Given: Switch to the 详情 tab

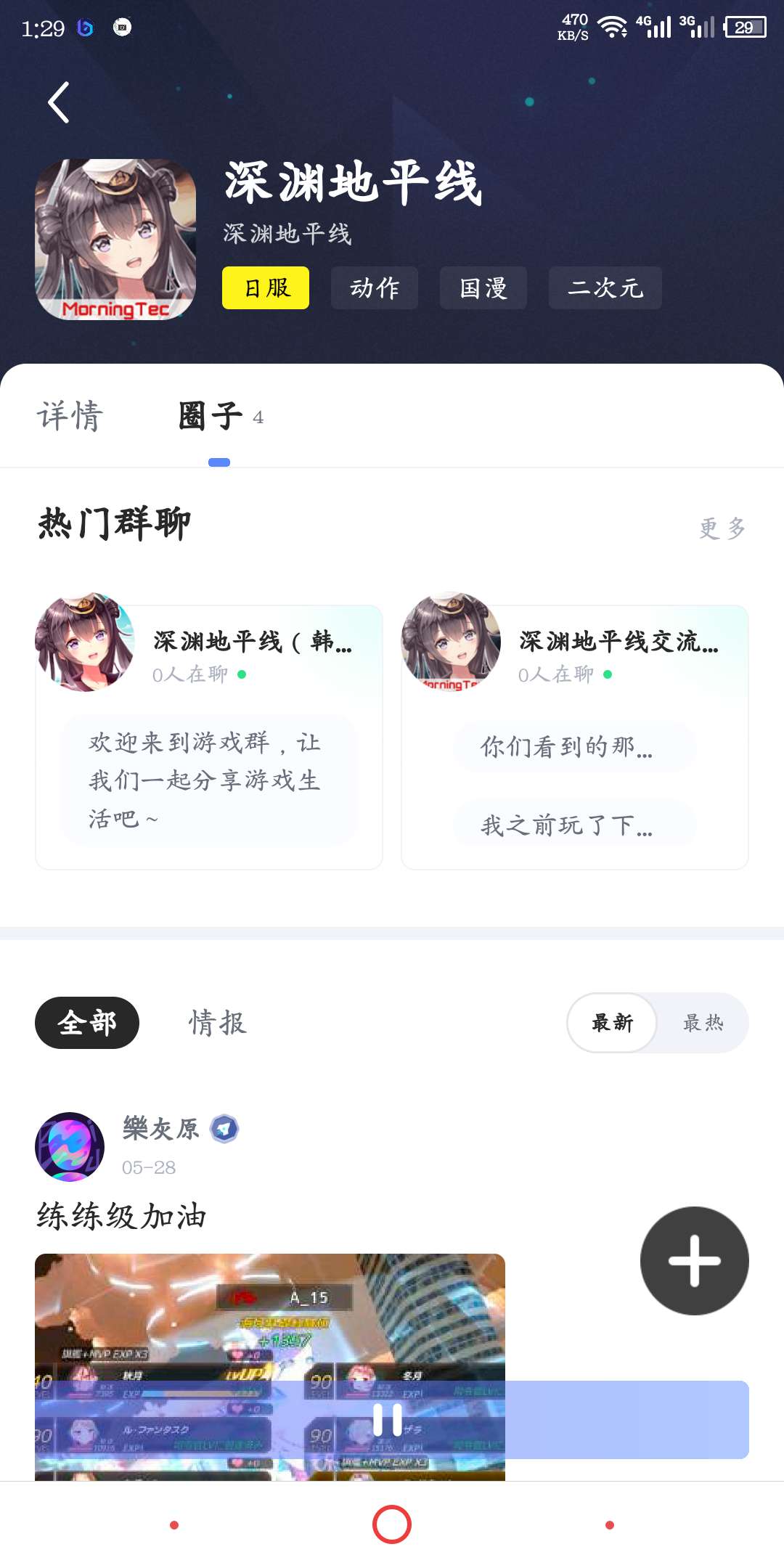Looking at the screenshot, I should [70, 416].
